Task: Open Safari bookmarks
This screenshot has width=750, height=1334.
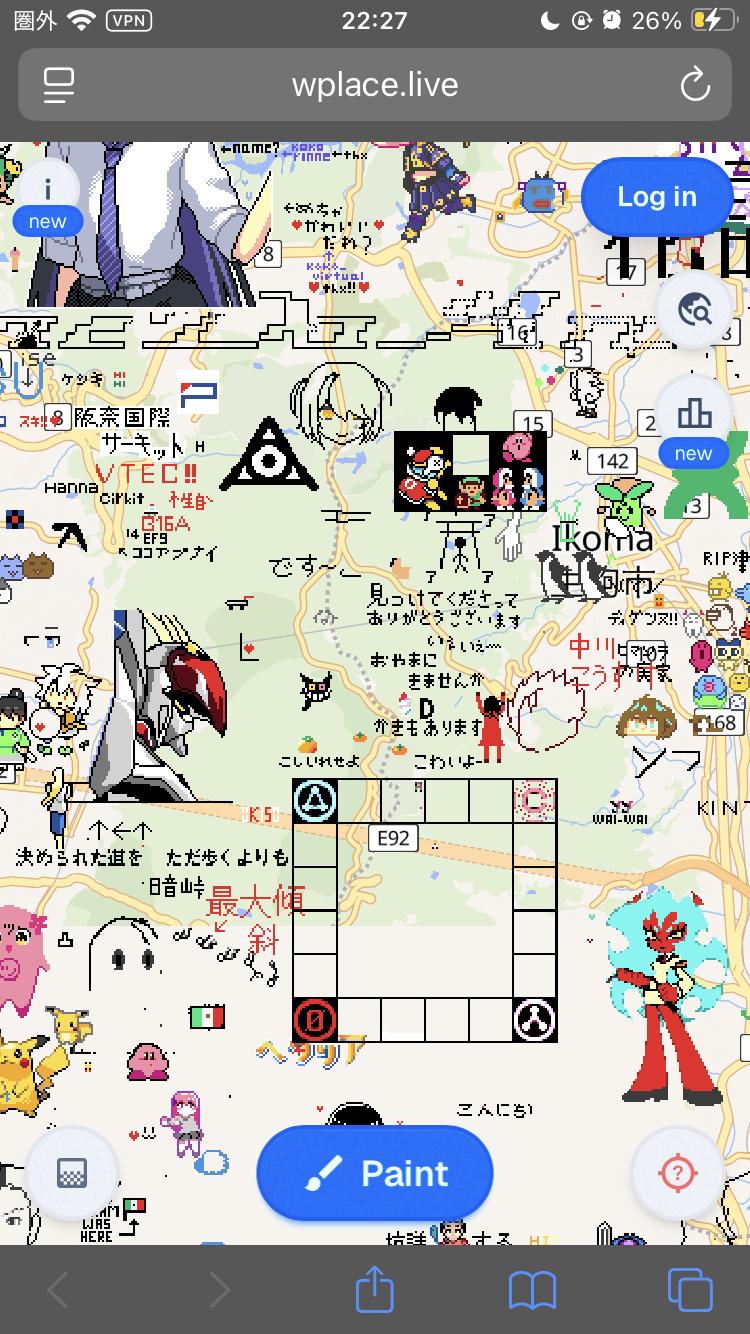Action: (x=532, y=1291)
